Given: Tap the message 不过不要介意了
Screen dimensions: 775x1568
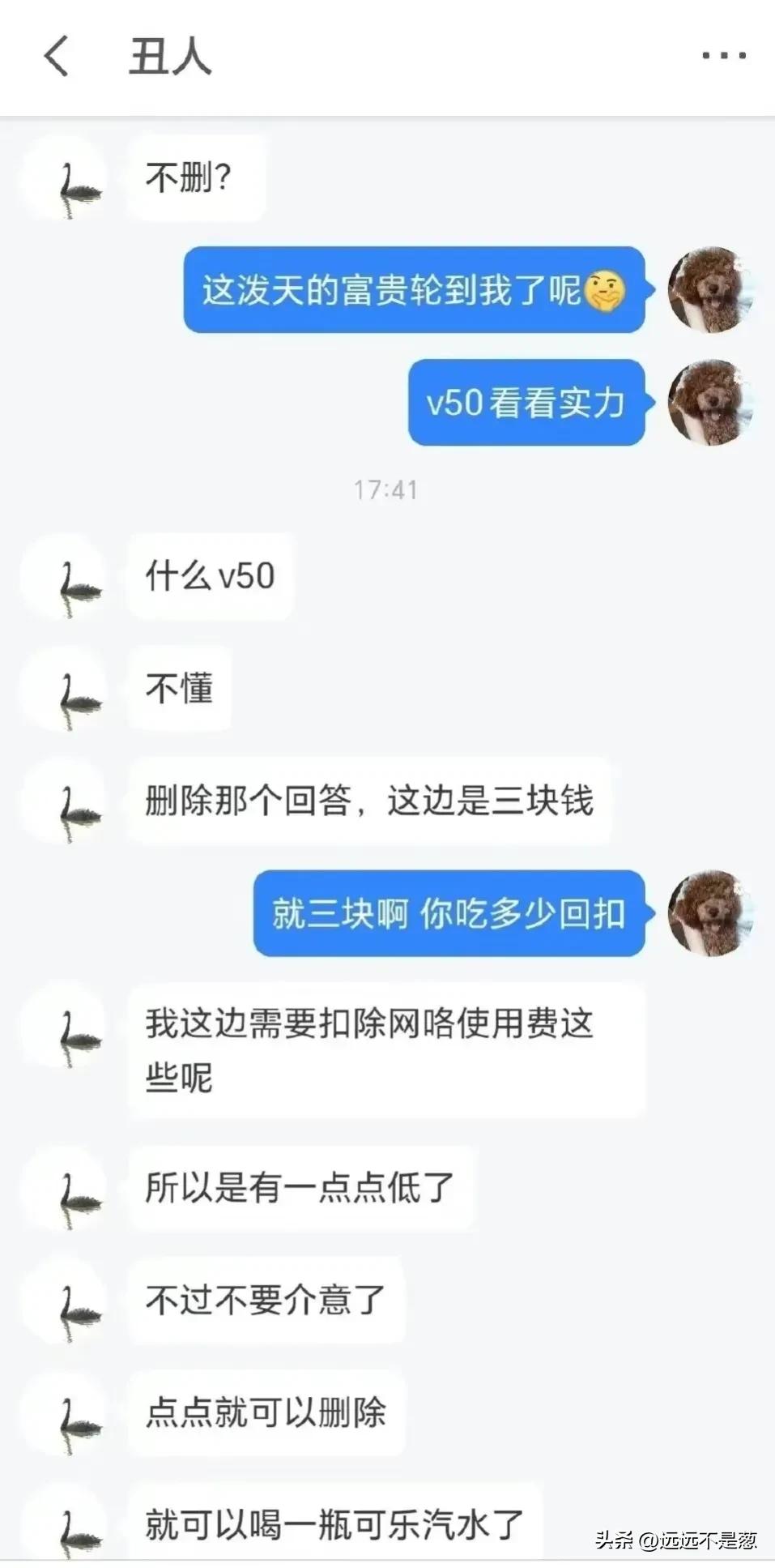Looking at the screenshot, I should [266, 1301].
